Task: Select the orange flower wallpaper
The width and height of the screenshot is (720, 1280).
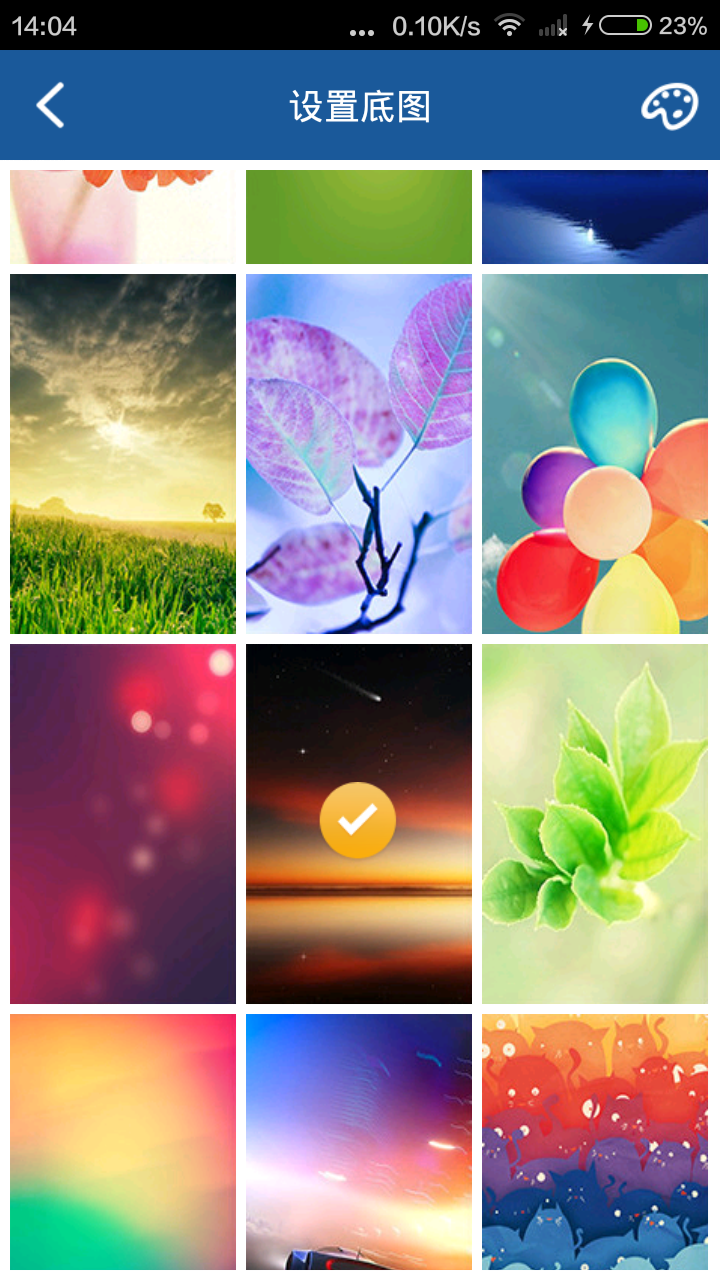Action: (x=123, y=216)
